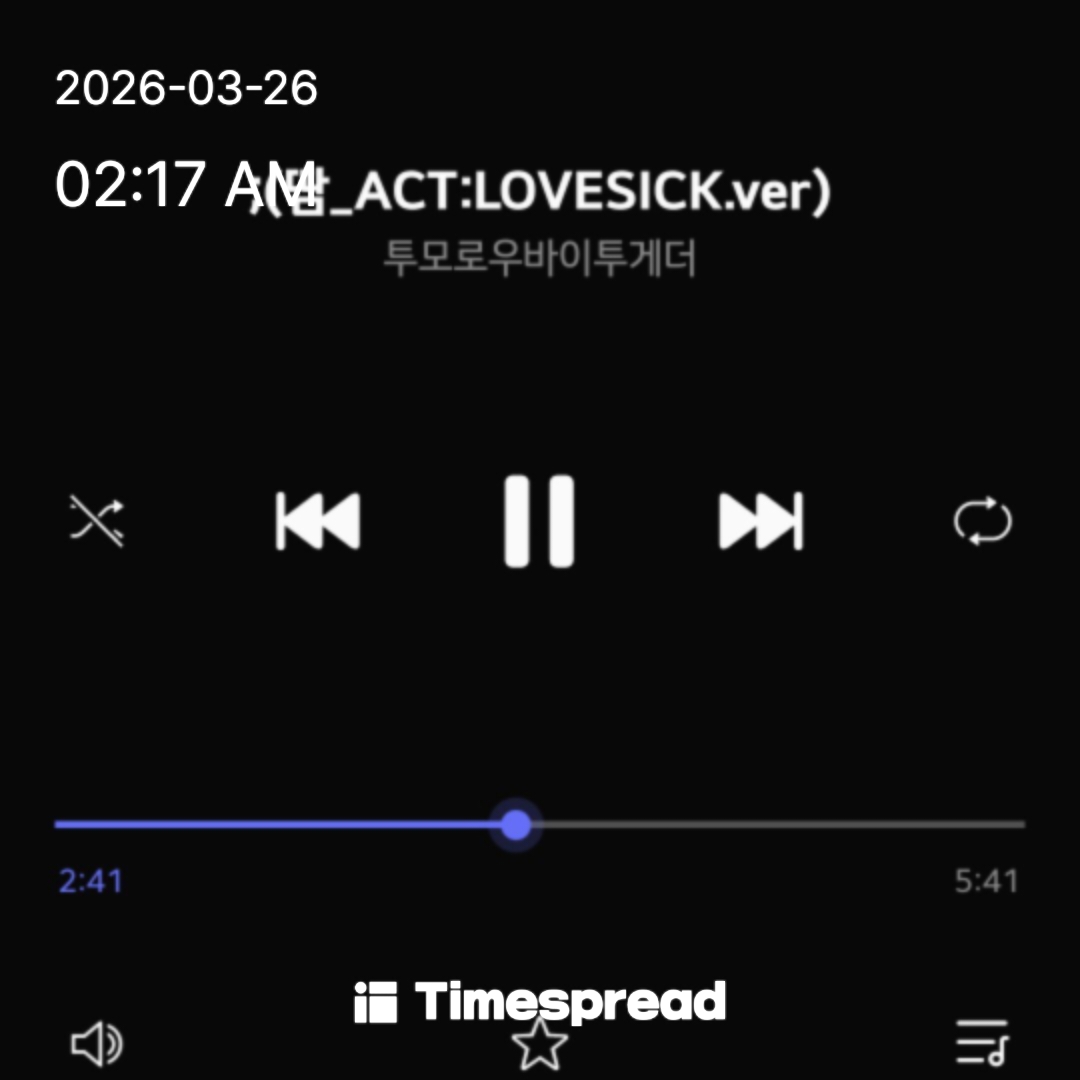Open artist 투모로우바이투게더
This screenshot has width=1080, height=1080.
click(539, 259)
